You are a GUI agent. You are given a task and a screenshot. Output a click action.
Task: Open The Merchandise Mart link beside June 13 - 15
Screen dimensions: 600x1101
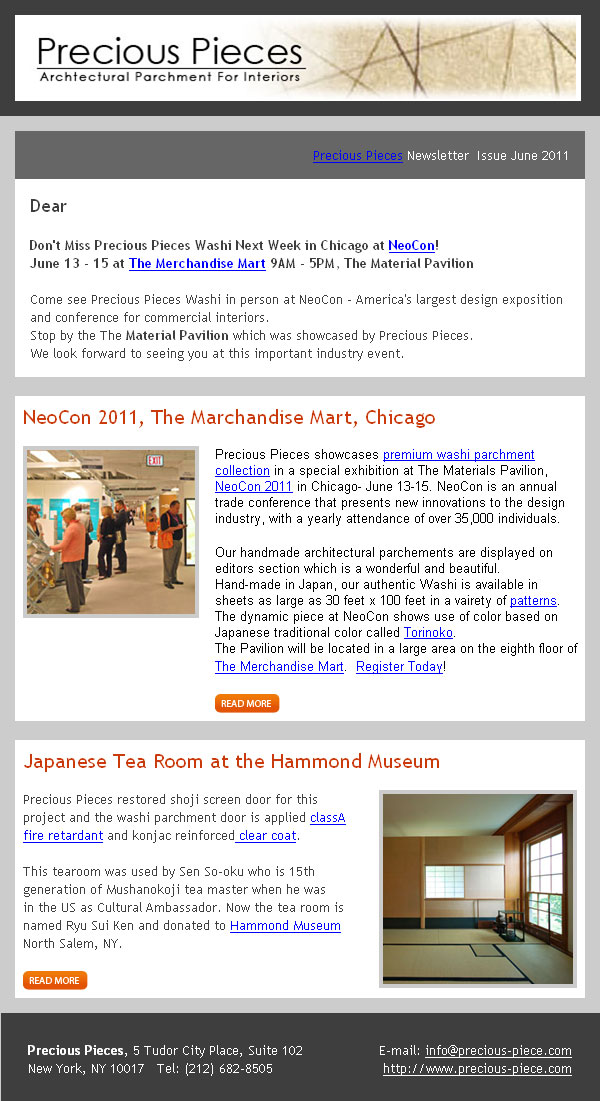point(197,264)
